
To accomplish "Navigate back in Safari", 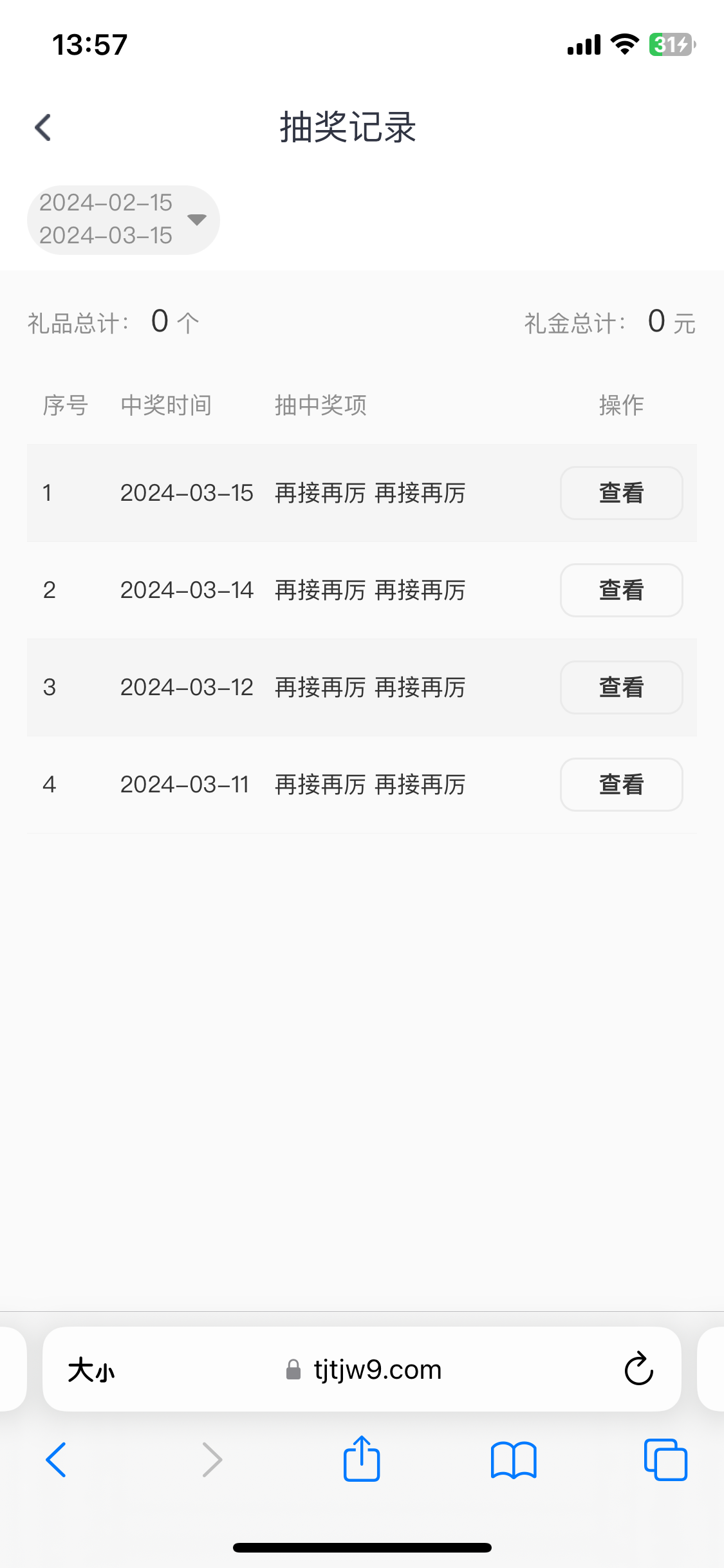I will 57,1460.
